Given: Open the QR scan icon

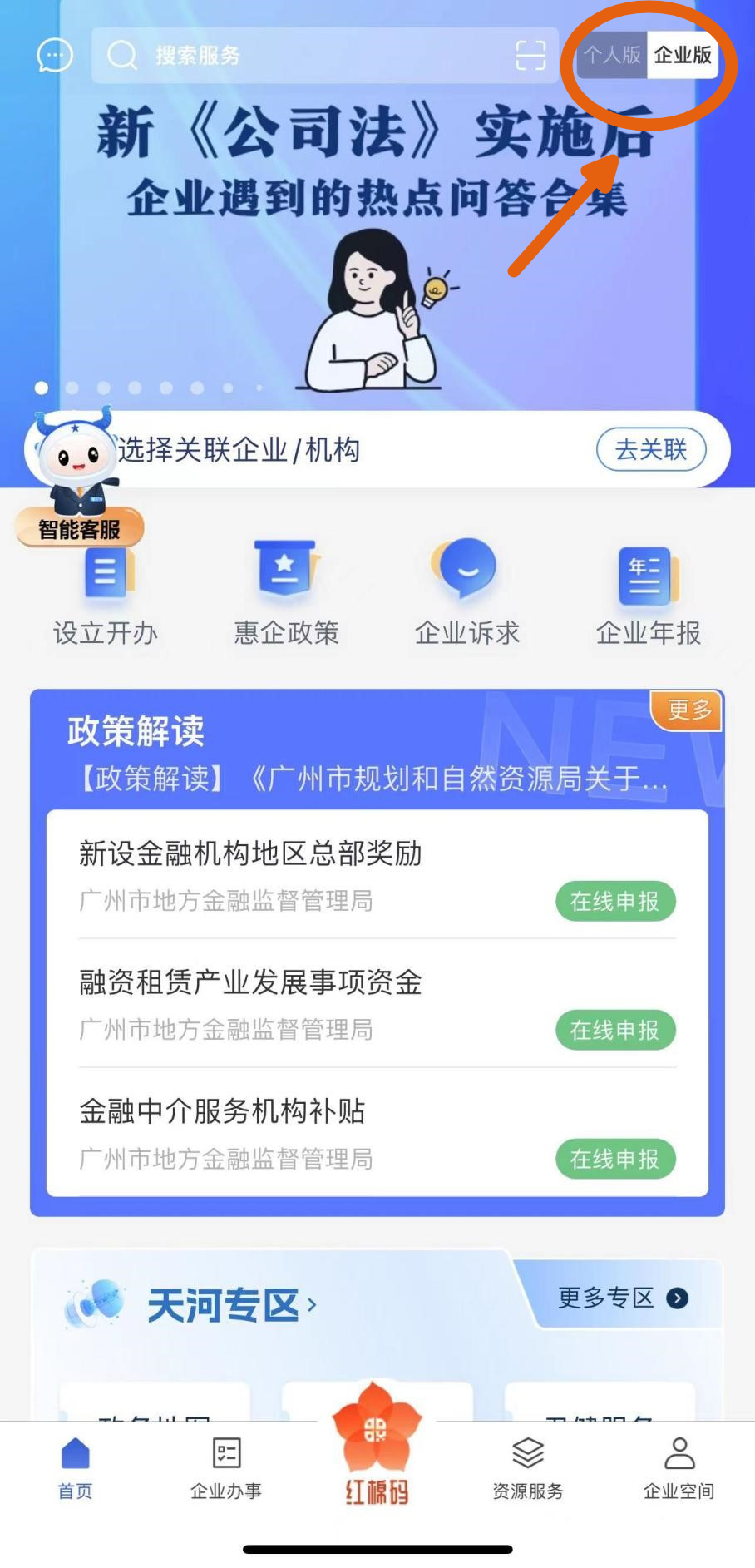Looking at the screenshot, I should pos(530,56).
